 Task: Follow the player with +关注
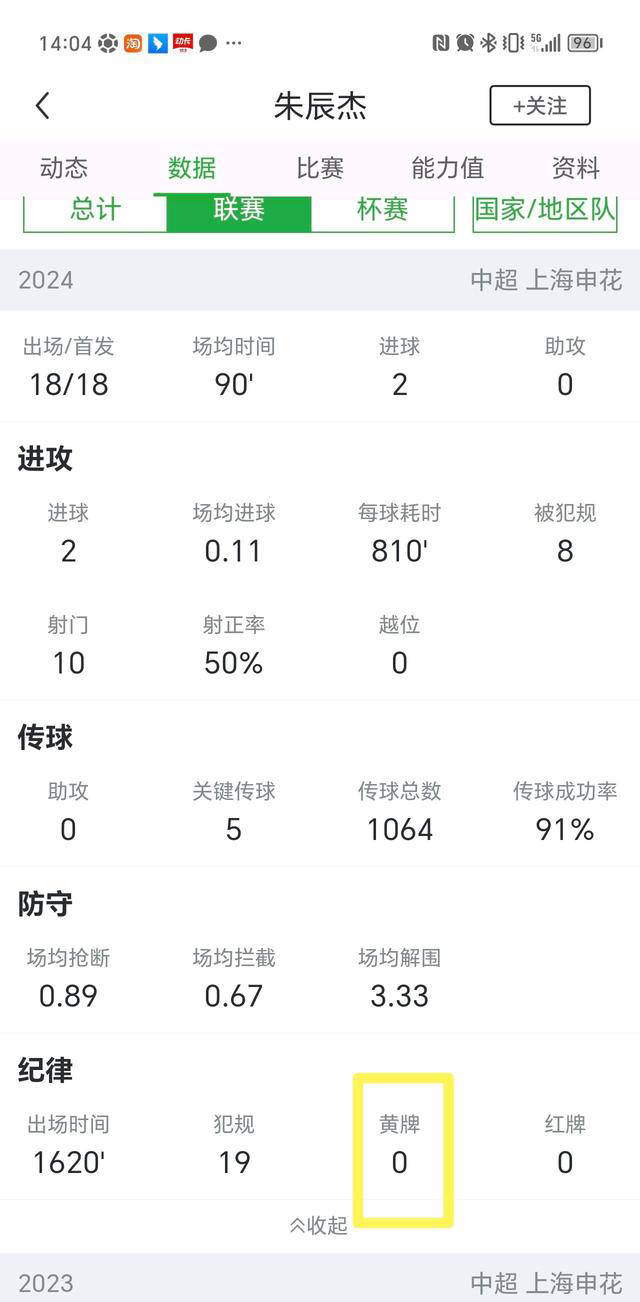coord(540,105)
